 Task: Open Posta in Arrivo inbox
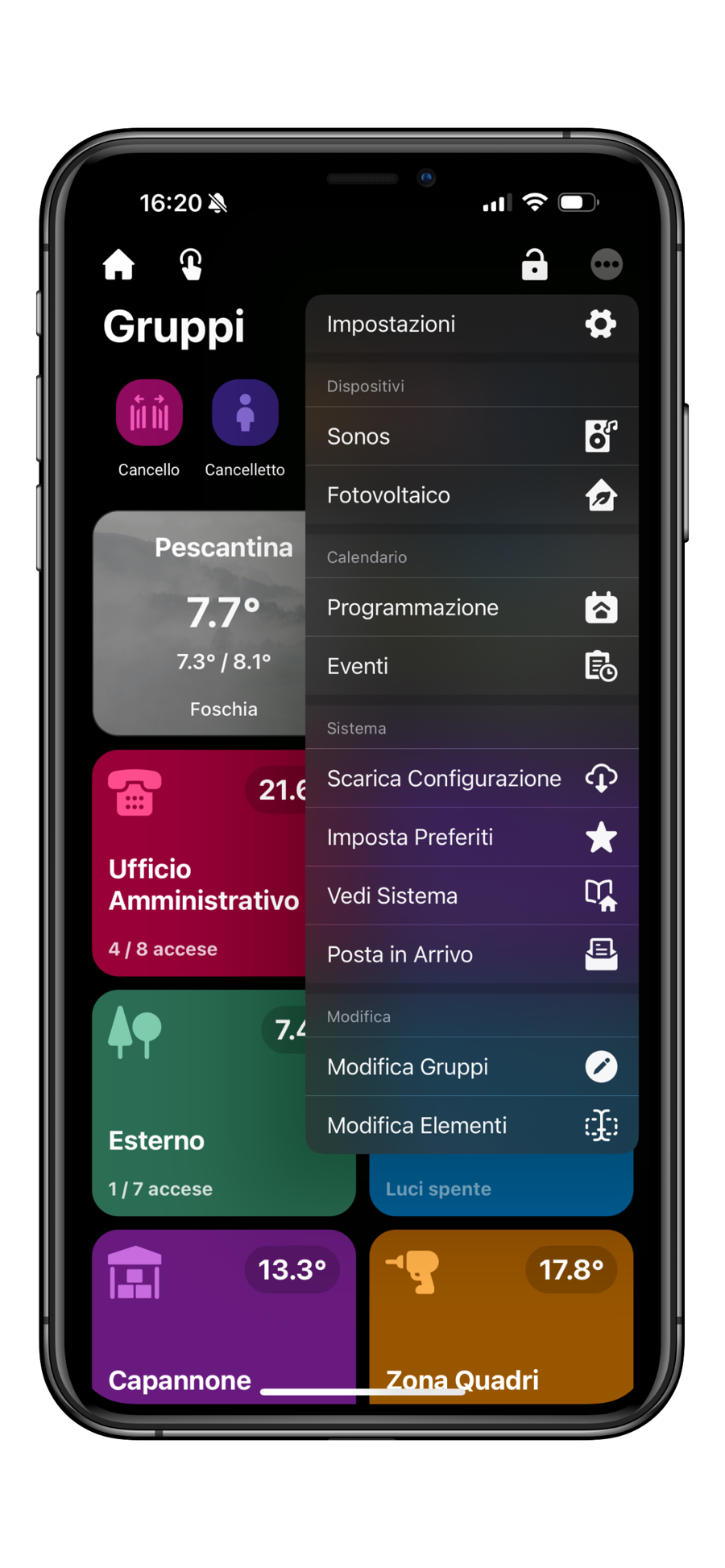[471, 954]
